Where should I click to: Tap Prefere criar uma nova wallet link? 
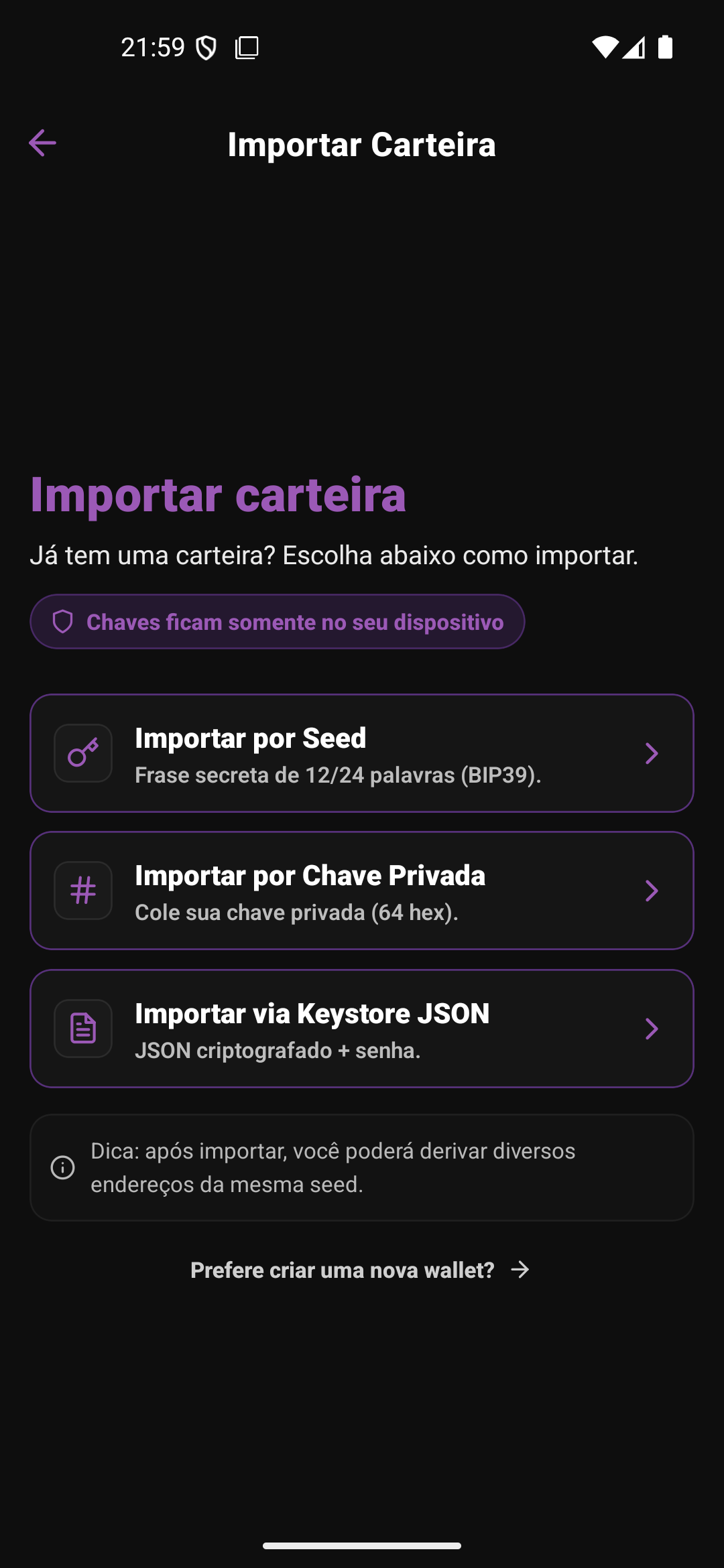pos(360,1270)
